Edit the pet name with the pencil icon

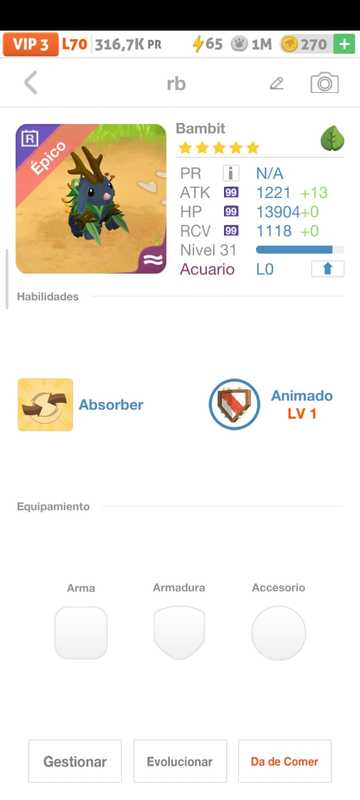tap(276, 83)
